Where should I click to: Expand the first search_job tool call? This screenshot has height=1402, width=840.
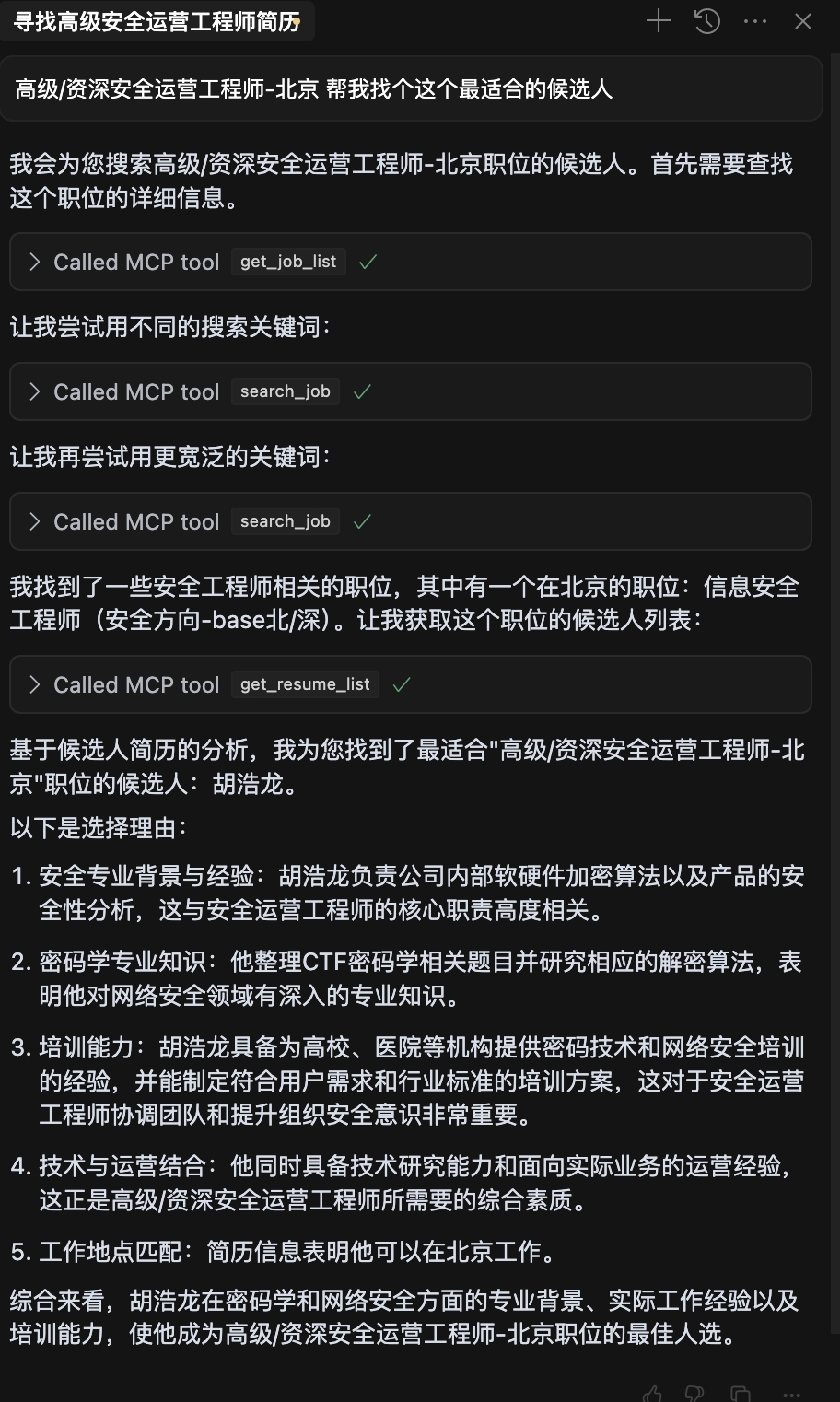coord(34,391)
